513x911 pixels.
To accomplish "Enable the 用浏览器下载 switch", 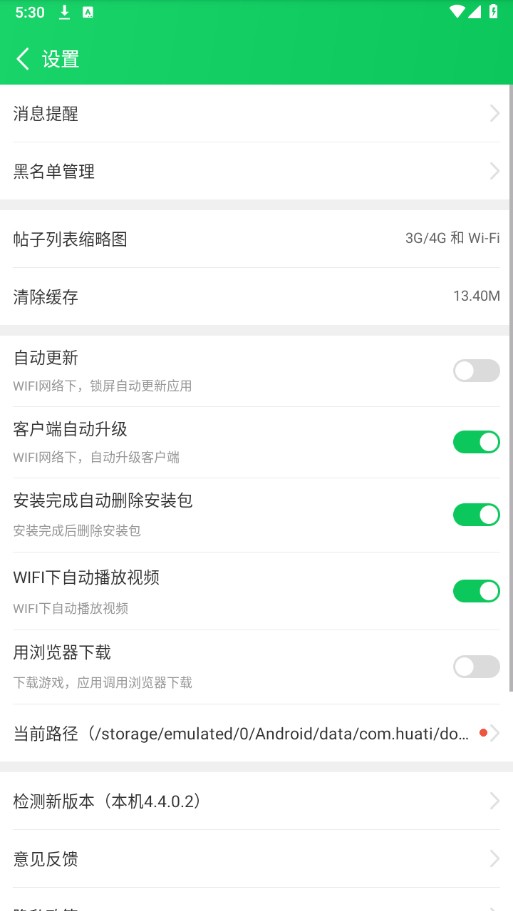I will coord(476,666).
